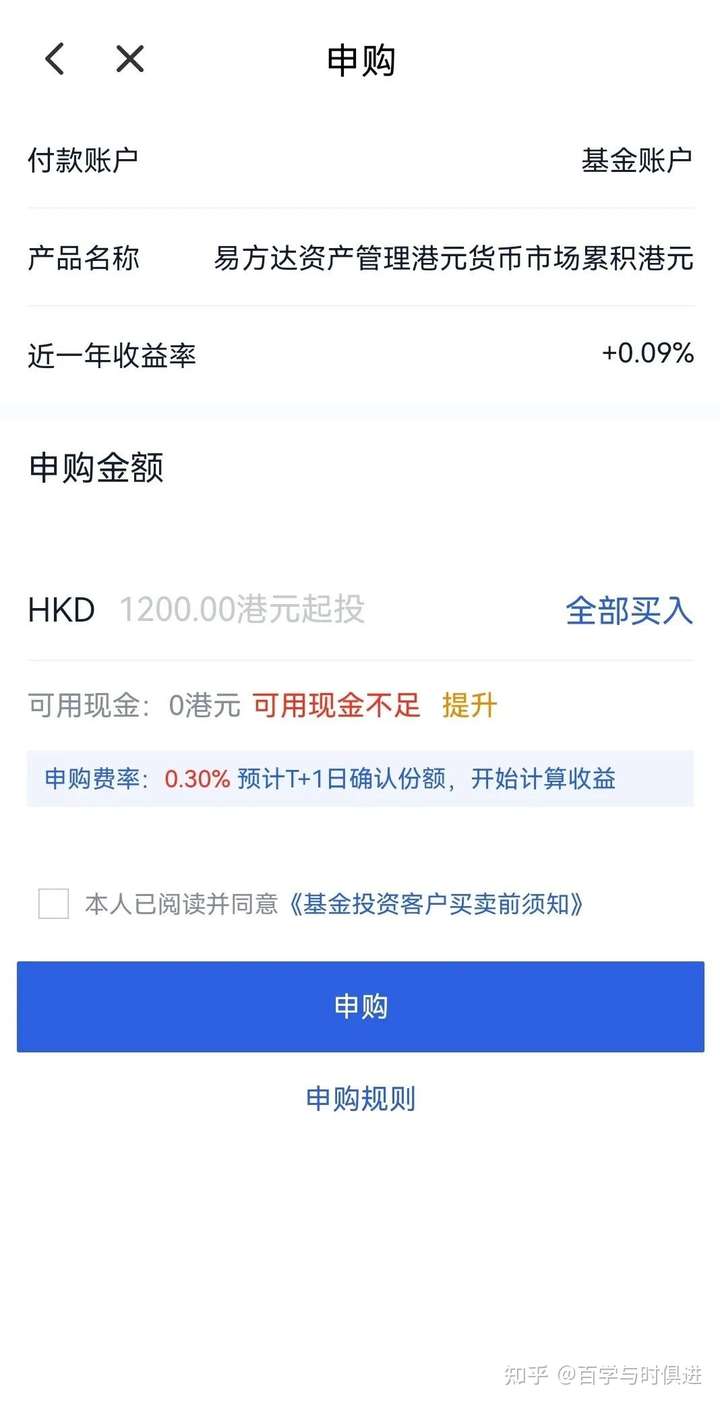Submit with the blue 申购 button
Screen dimensions: 720x1405
click(360, 1006)
